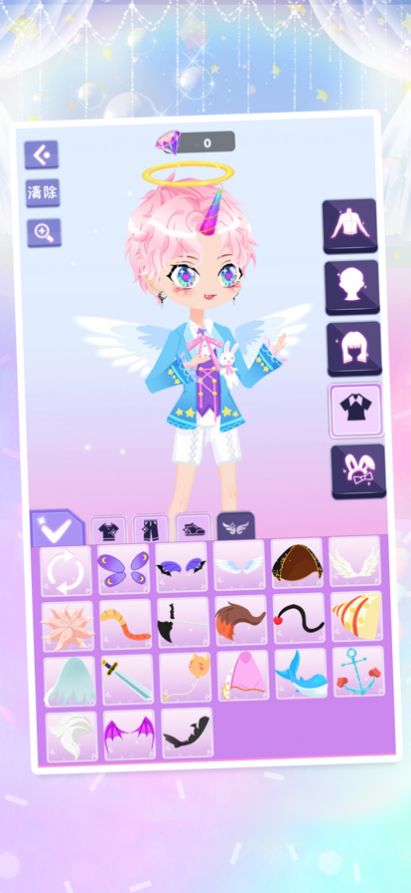Open the bunny ears accessory category
This screenshot has width=411, height=893.
[359, 471]
